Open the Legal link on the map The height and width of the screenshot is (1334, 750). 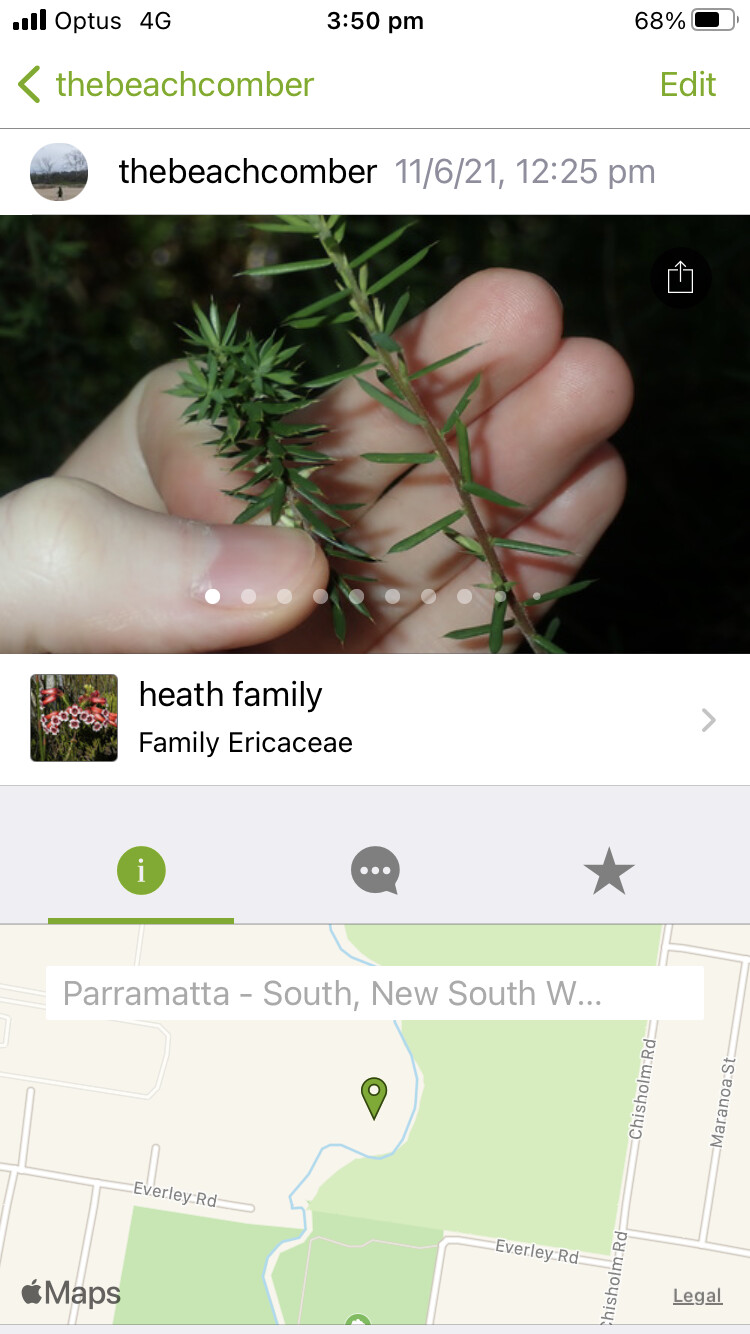point(697,1295)
